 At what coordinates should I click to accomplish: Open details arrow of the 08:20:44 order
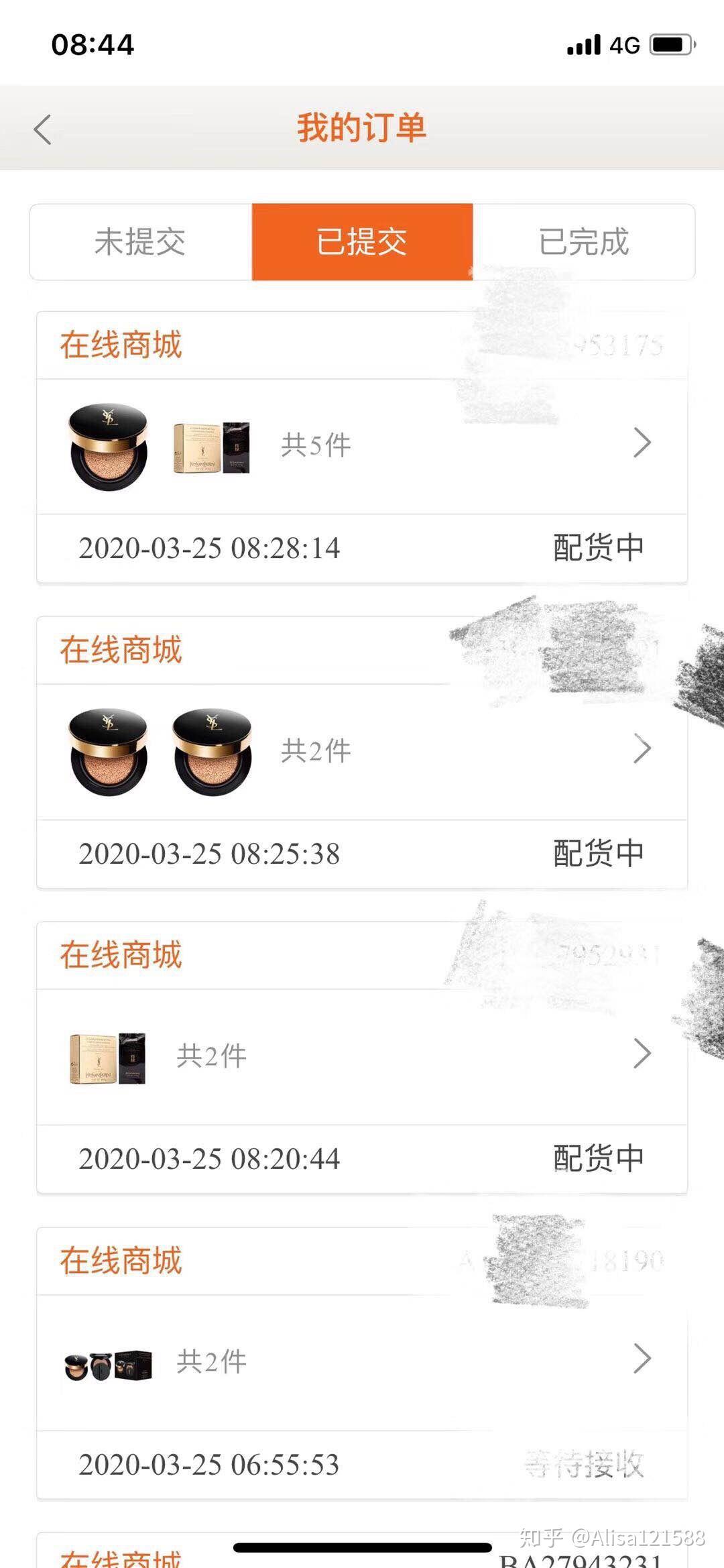(642, 1054)
